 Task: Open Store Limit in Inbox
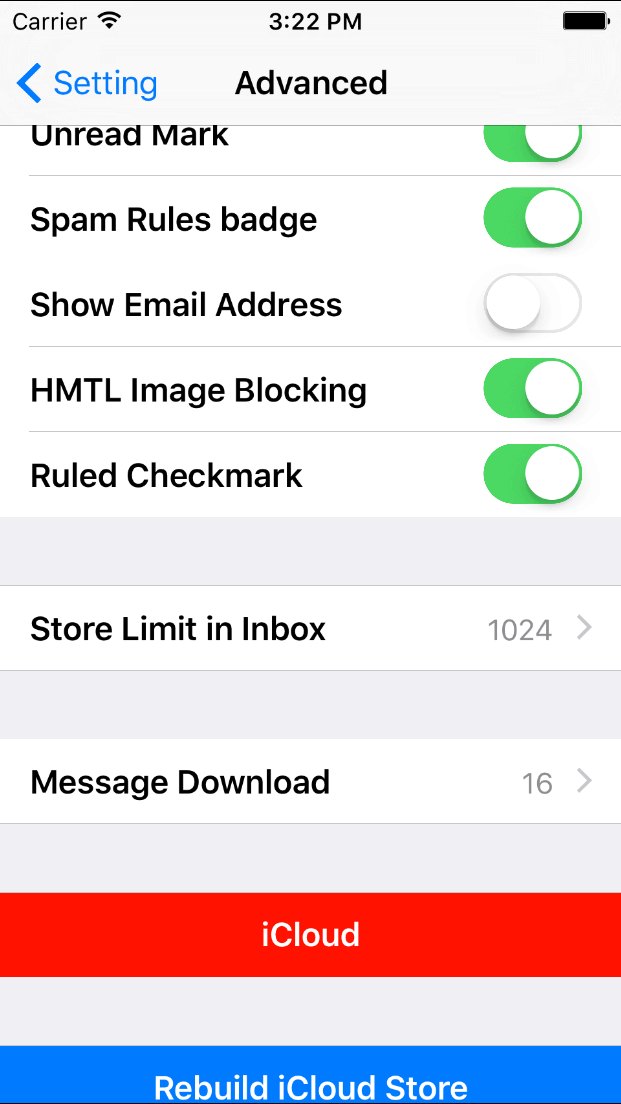[x=310, y=628]
